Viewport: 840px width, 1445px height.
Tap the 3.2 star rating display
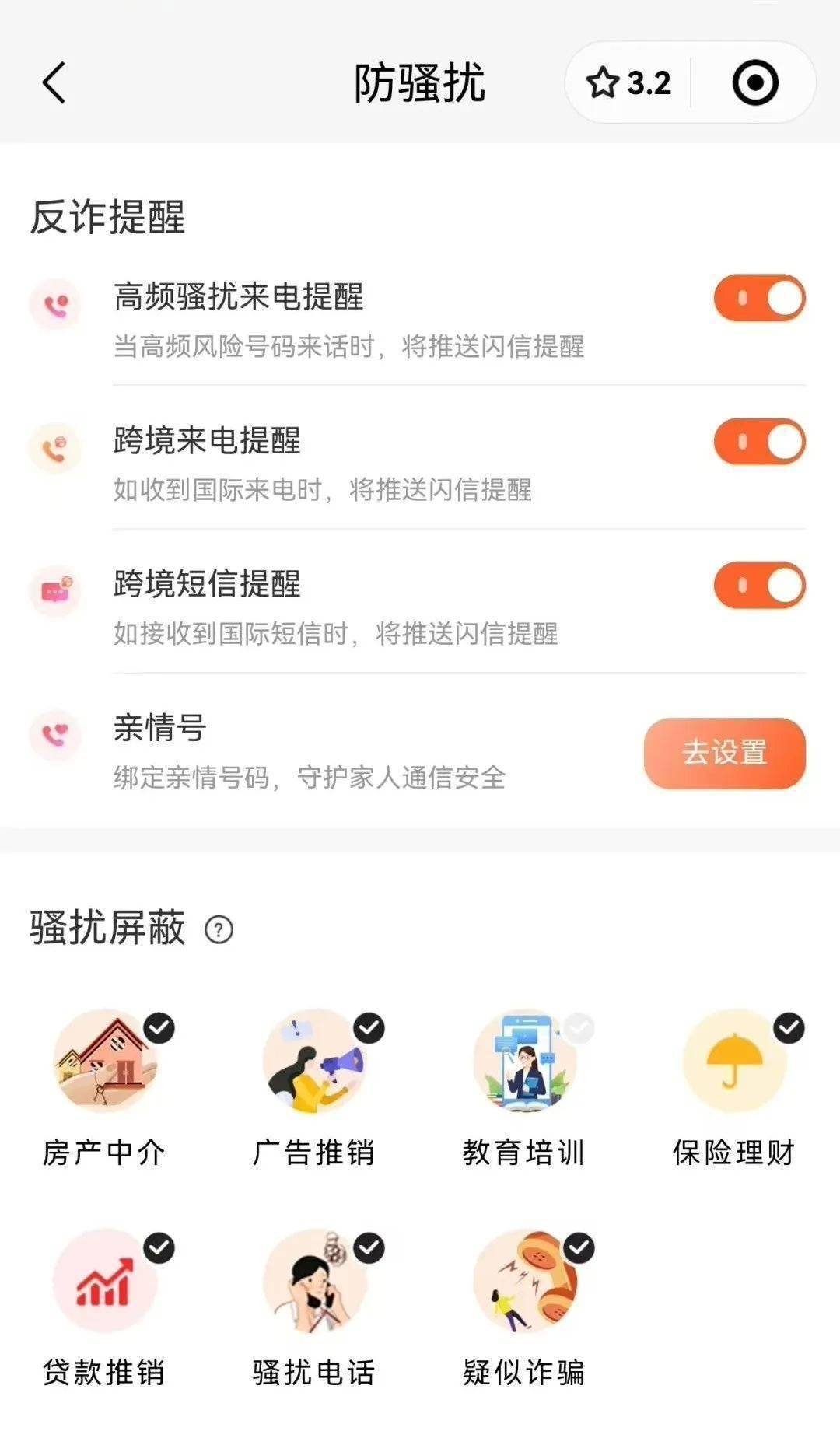click(x=628, y=82)
